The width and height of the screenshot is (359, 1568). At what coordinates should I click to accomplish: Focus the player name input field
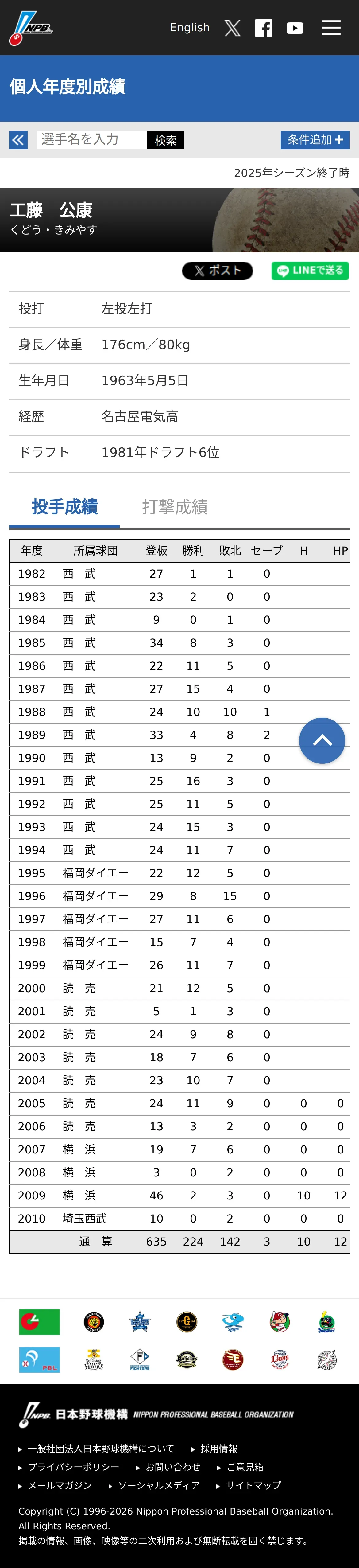point(91,139)
